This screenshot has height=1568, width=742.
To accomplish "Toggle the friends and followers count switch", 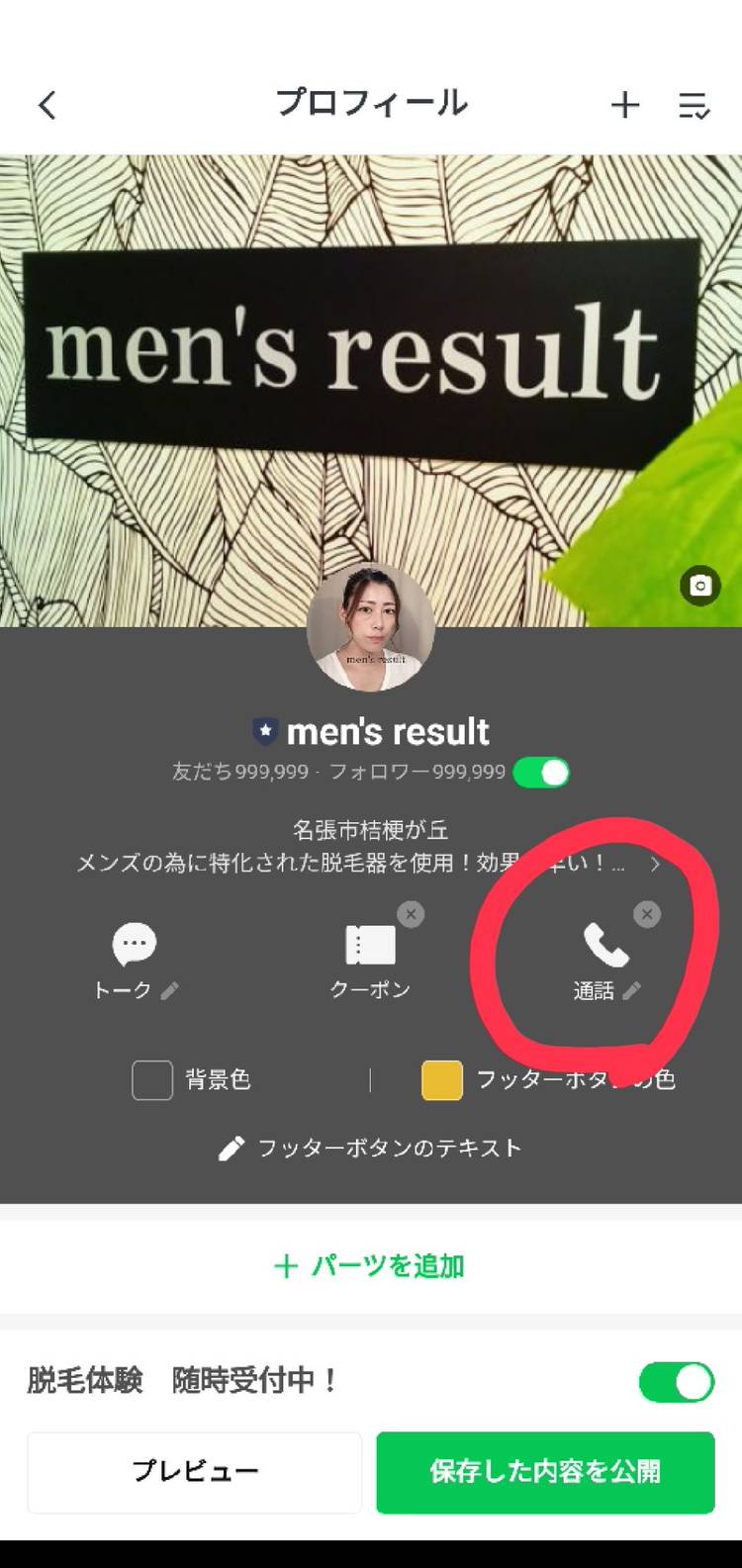I will coord(541,773).
